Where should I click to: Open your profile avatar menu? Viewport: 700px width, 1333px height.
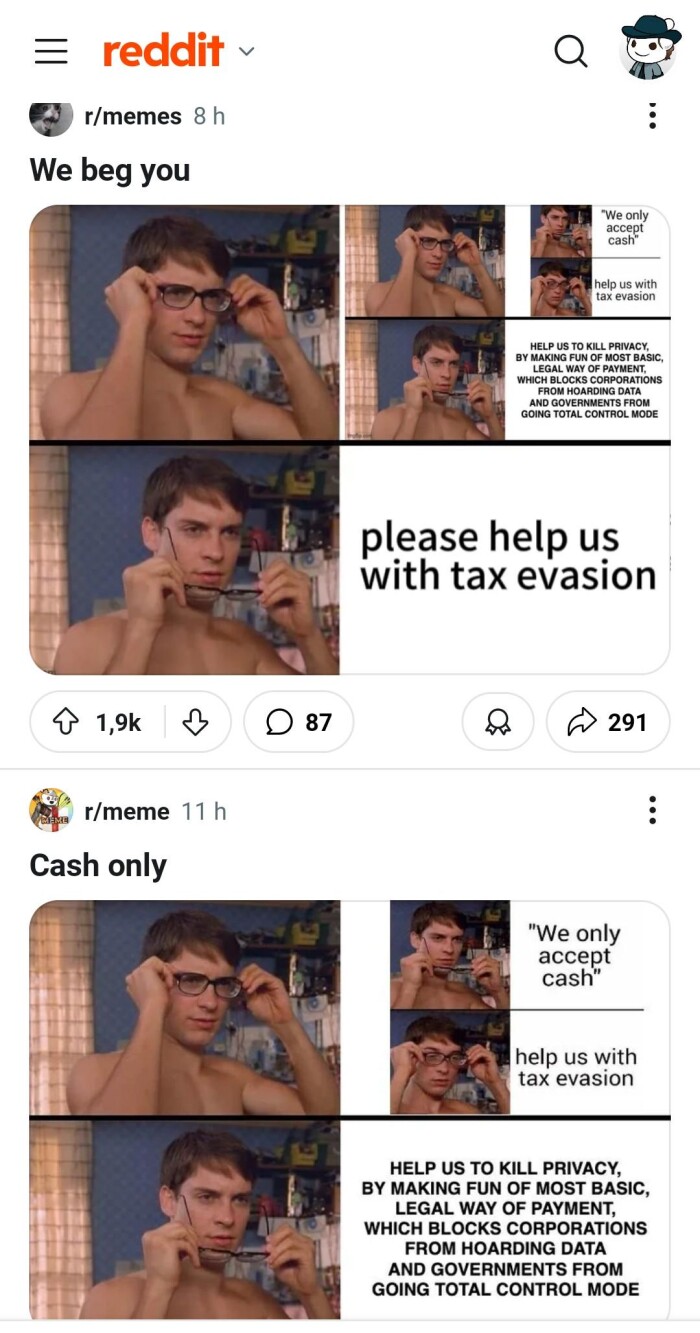pos(649,47)
